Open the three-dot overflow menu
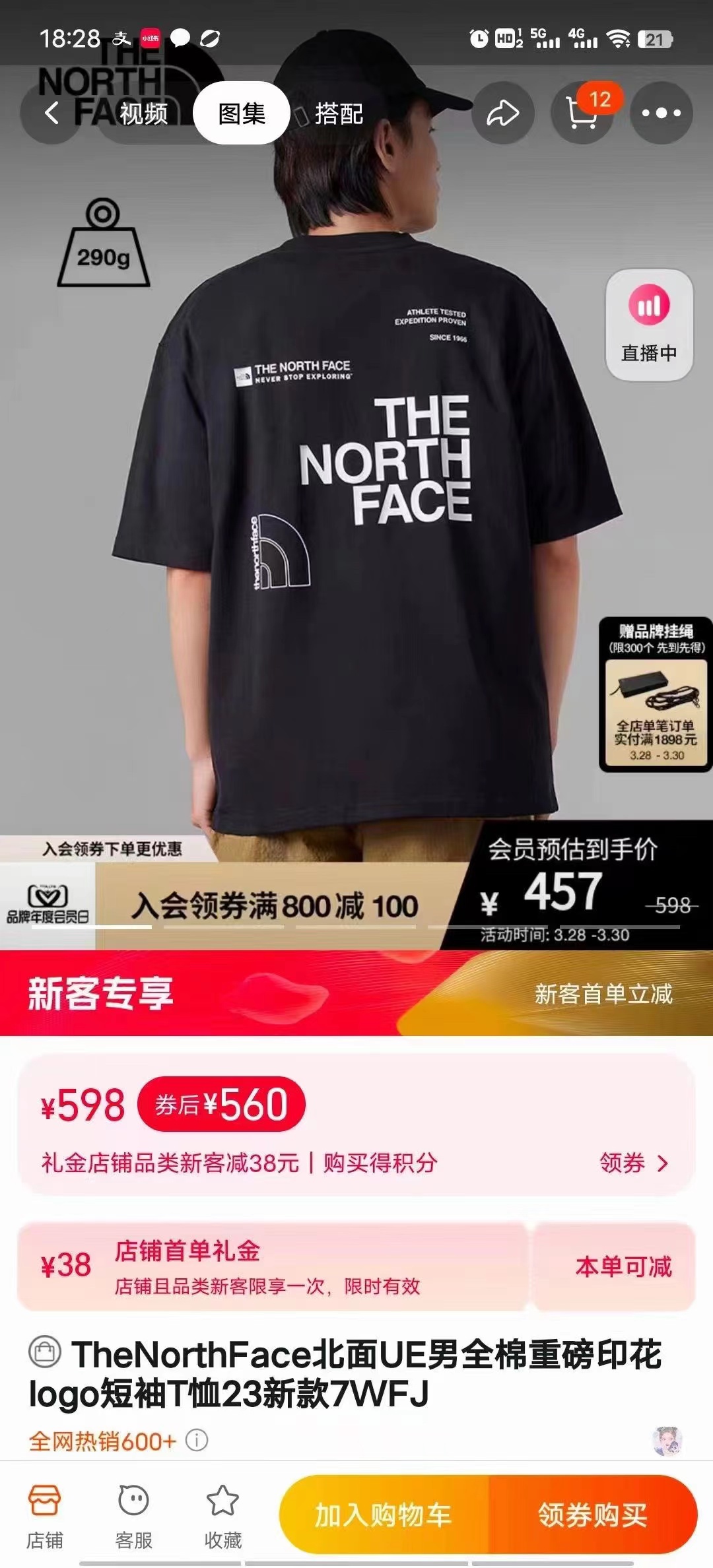Viewport: 713px width, 1568px height. (x=661, y=114)
